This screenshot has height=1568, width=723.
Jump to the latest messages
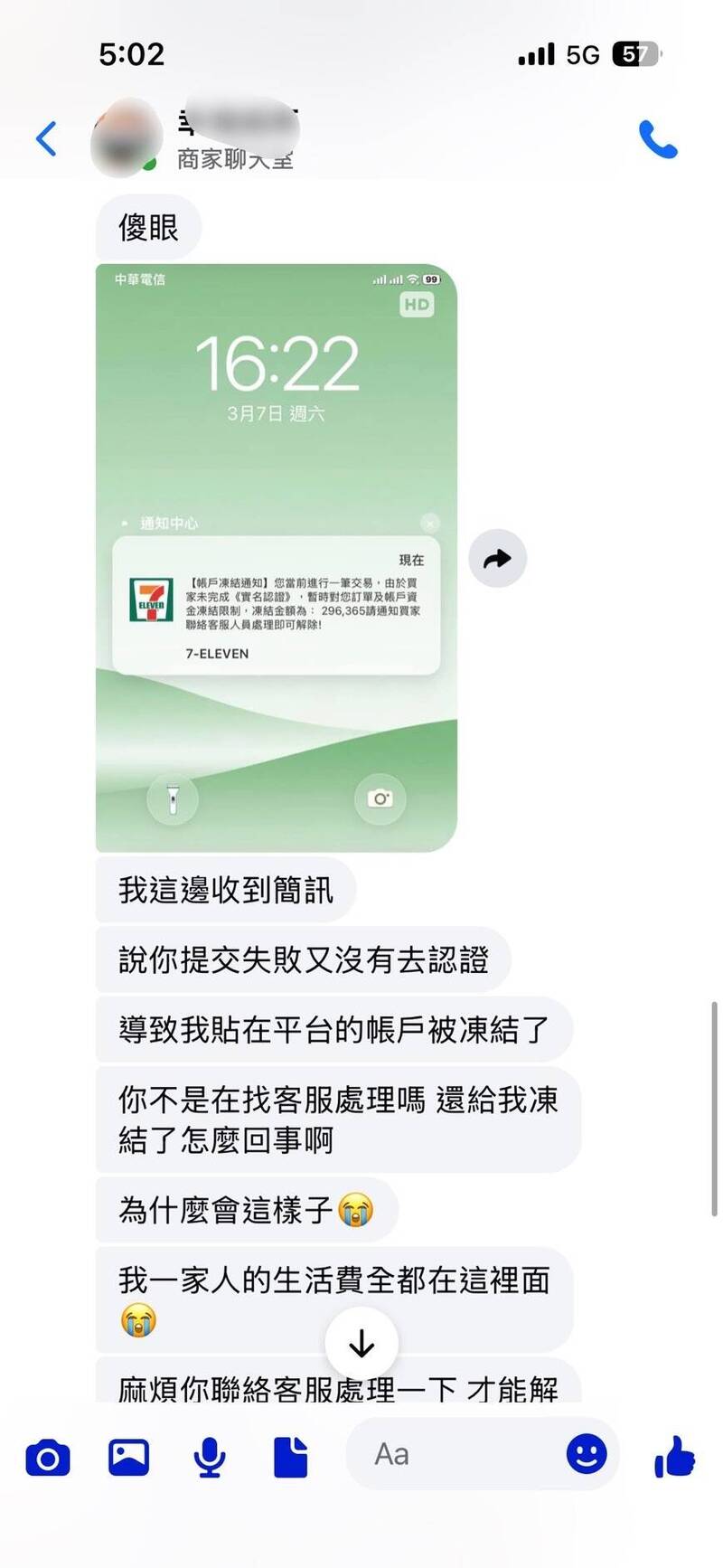361,1344
